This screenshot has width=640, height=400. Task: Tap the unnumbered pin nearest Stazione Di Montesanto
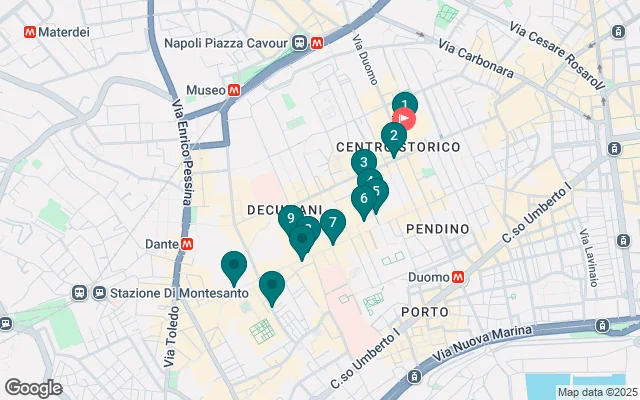[233, 266]
